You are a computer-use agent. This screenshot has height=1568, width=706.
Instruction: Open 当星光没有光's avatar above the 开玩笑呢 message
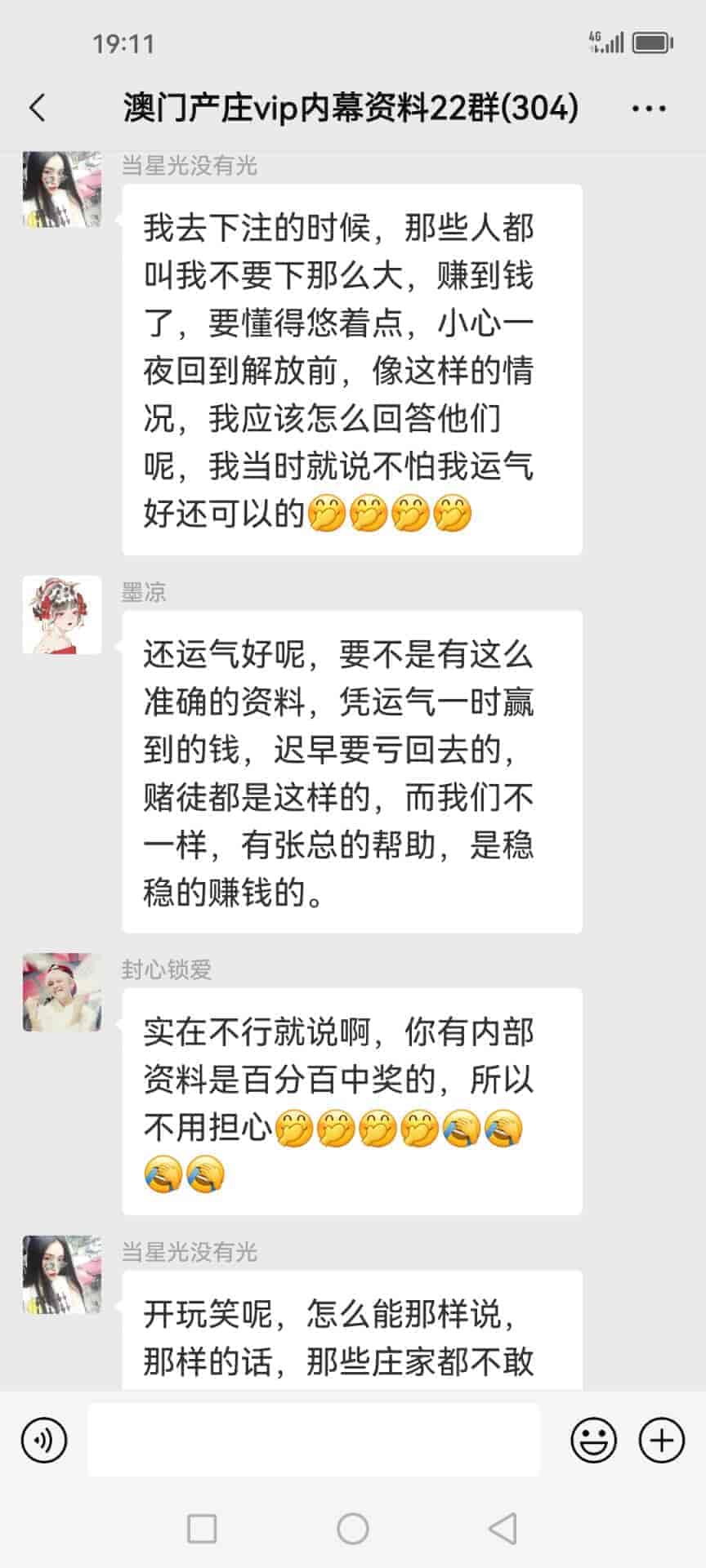click(x=62, y=1274)
